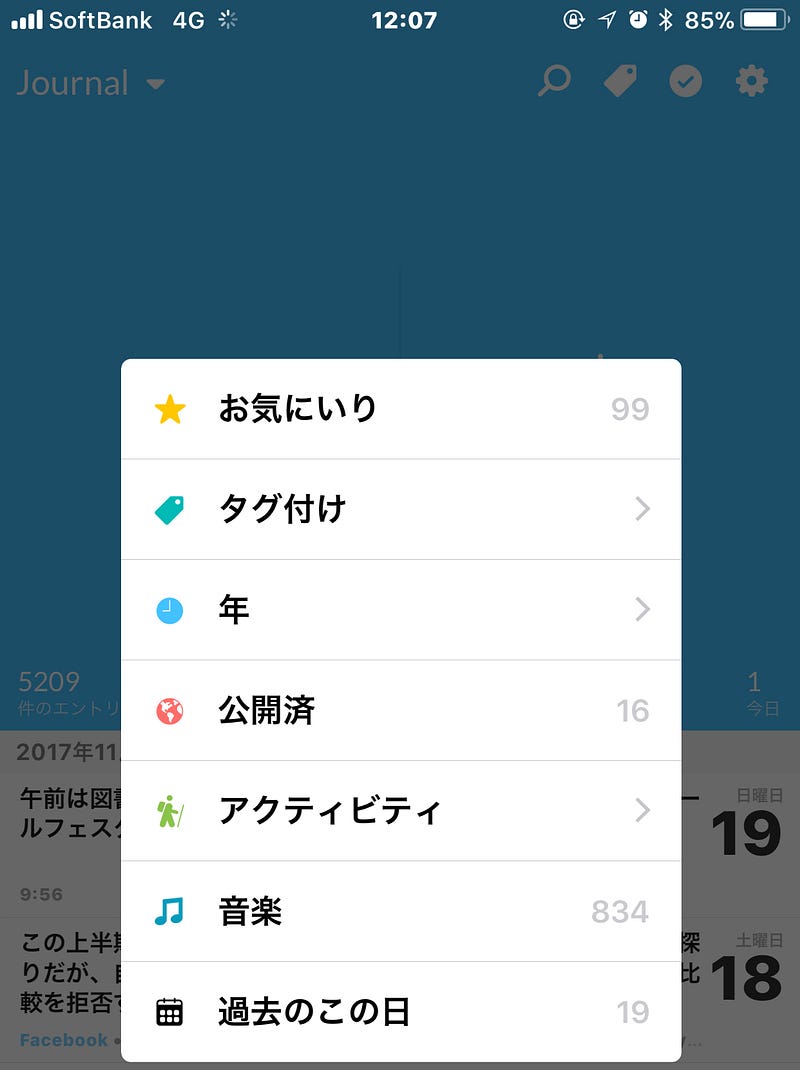
Task: Open 過去のこの日 on this day
Action: point(400,1011)
